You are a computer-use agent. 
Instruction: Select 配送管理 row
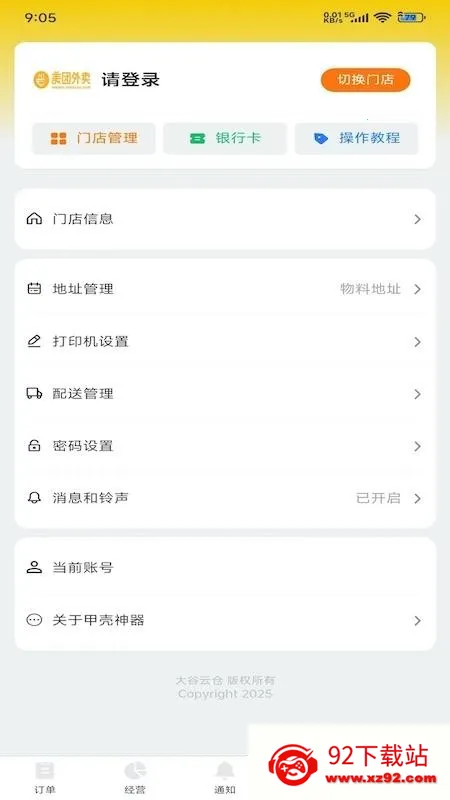pyautogui.click(x=225, y=394)
